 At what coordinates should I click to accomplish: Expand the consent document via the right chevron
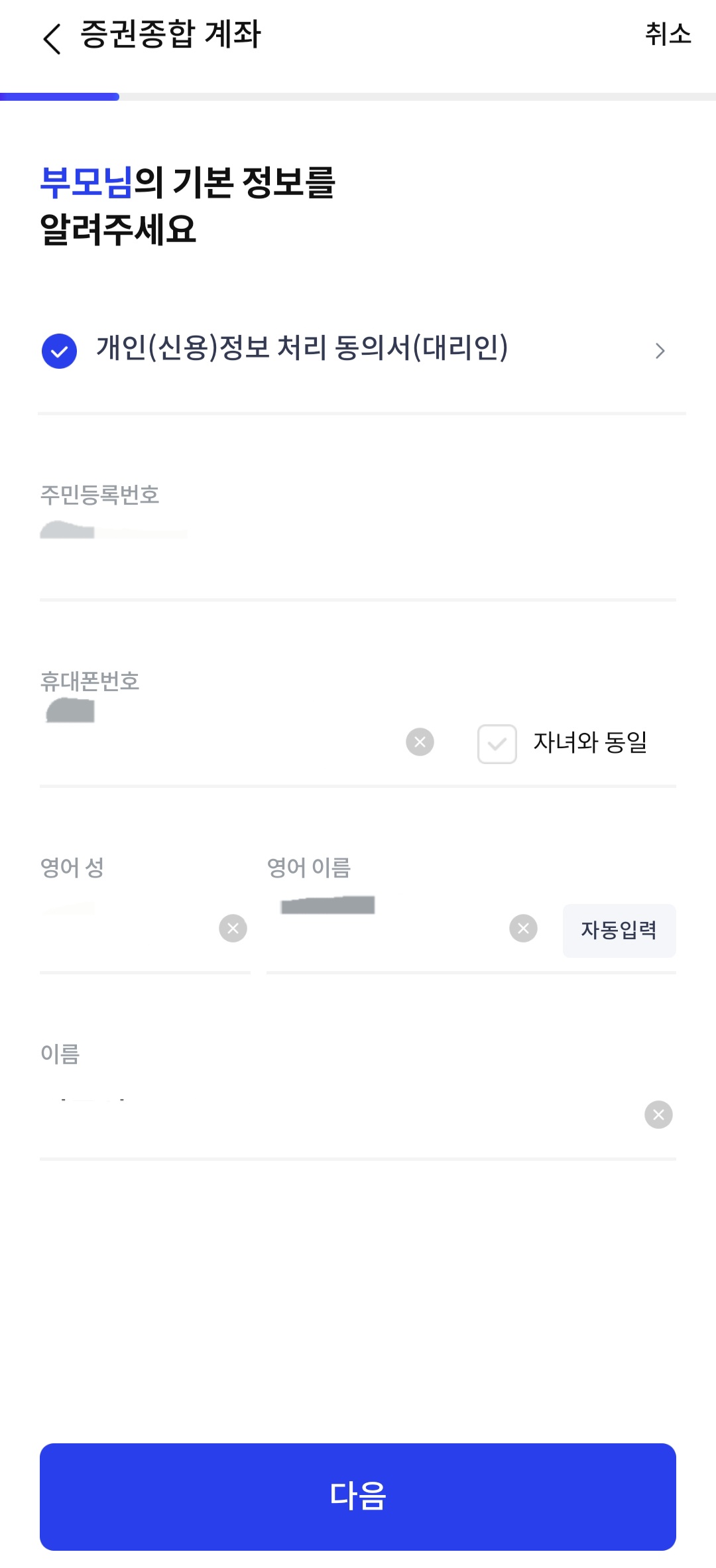[660, 351]
